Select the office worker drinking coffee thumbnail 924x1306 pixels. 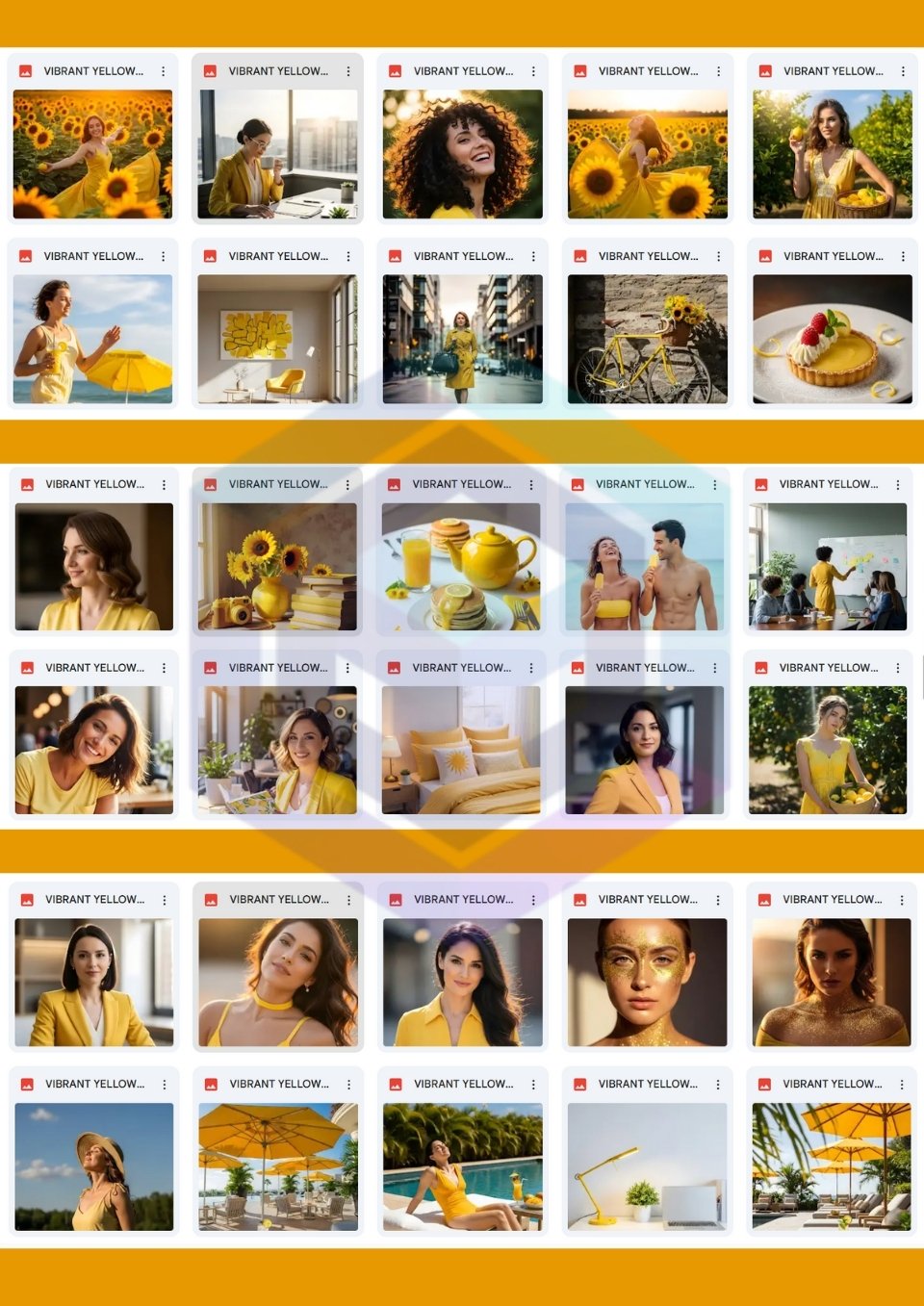[277, 154]
